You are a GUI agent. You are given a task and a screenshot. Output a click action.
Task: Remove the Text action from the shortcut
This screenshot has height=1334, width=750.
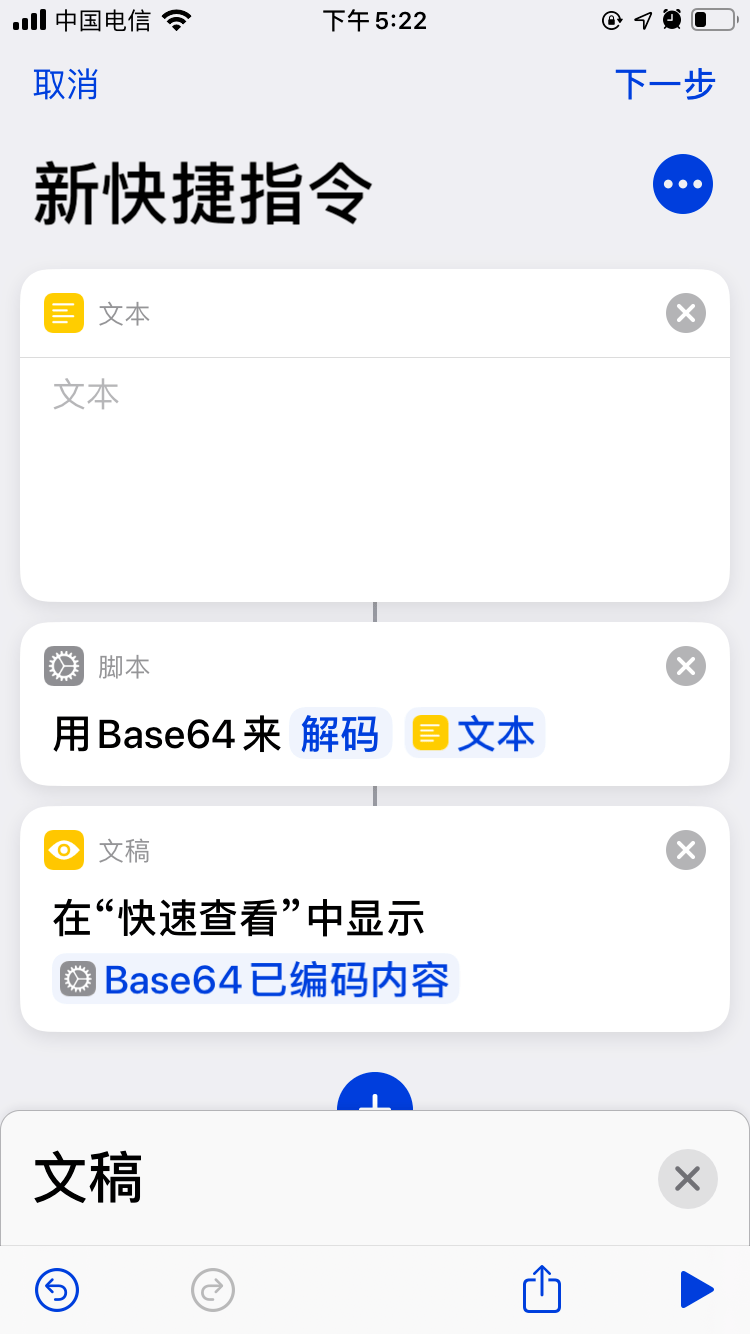tap(685, 313)
